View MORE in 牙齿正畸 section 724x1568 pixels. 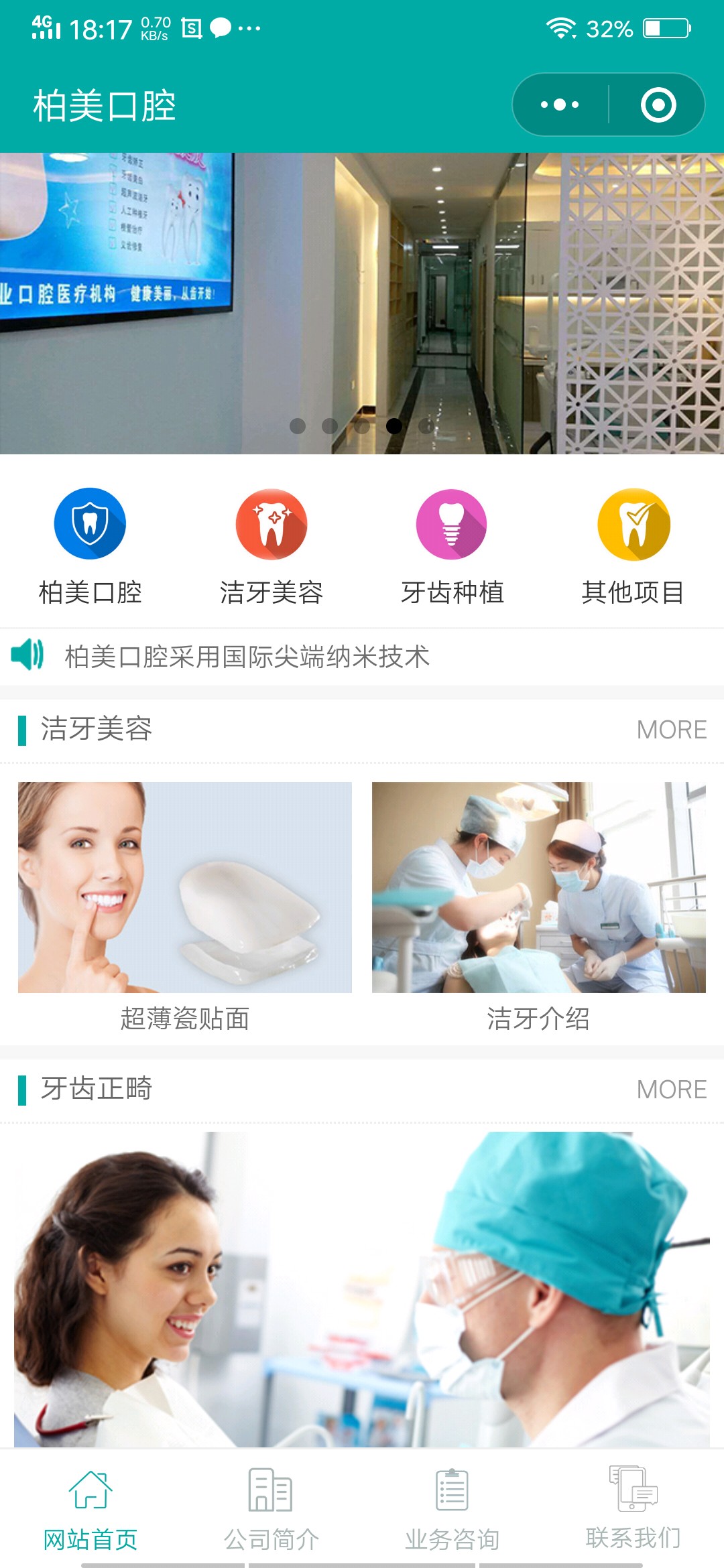tap(671, 1090)
